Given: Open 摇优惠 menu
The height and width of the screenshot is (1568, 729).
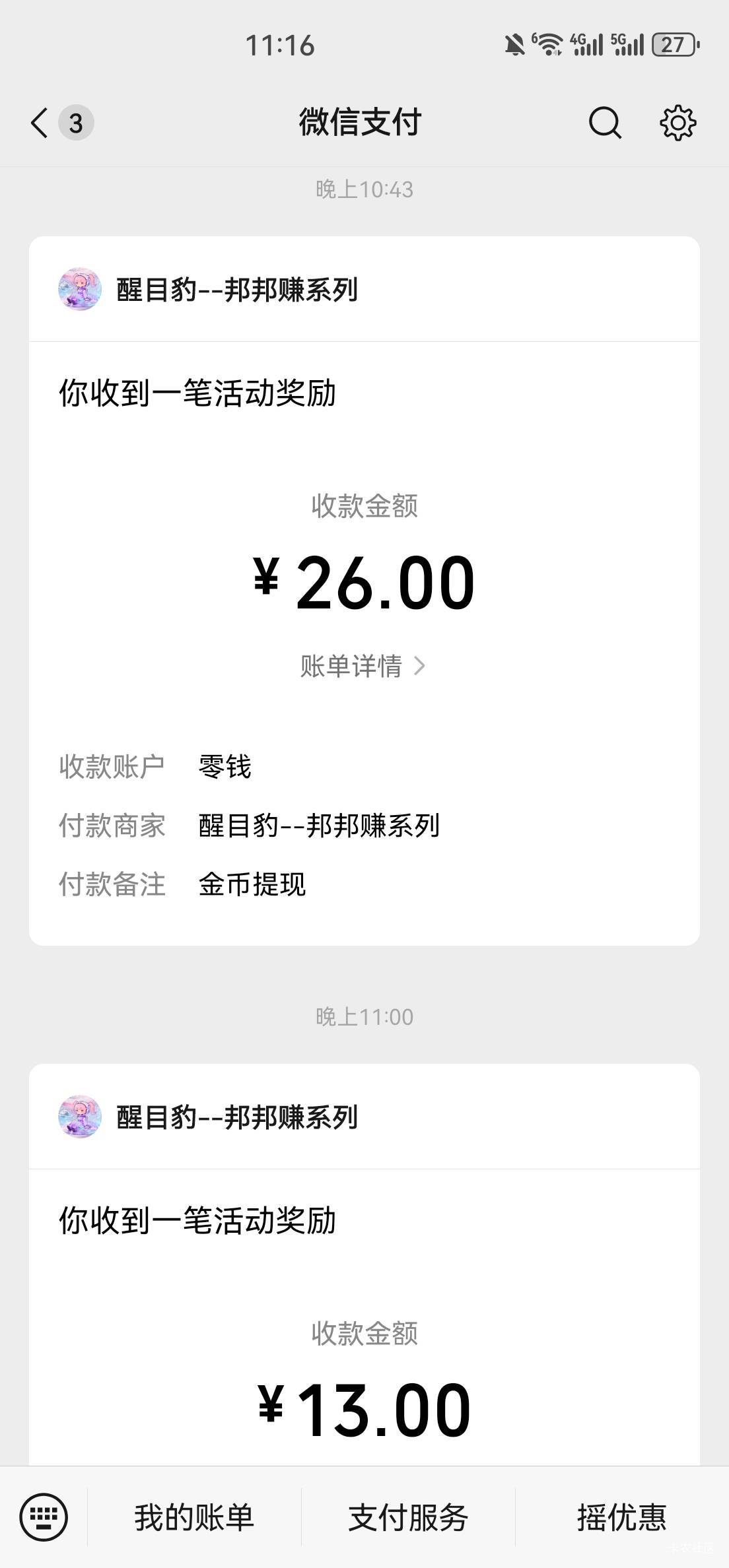Looking at the screenshot, I should (622, 1517).
